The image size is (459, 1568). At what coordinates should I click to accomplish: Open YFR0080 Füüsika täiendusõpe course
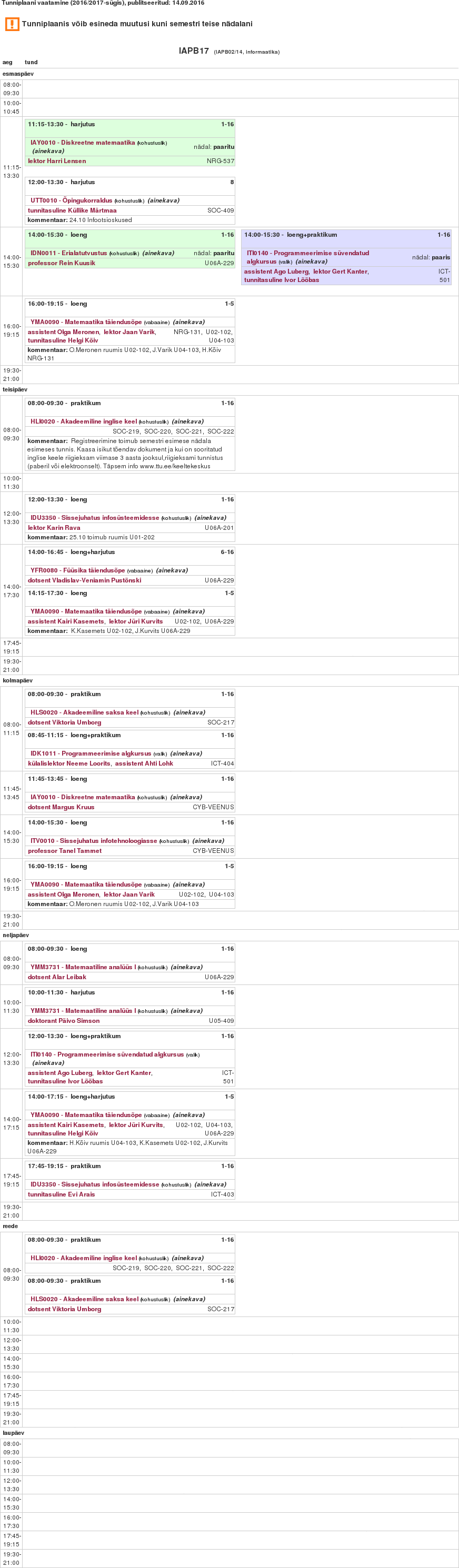coord(77,570)
